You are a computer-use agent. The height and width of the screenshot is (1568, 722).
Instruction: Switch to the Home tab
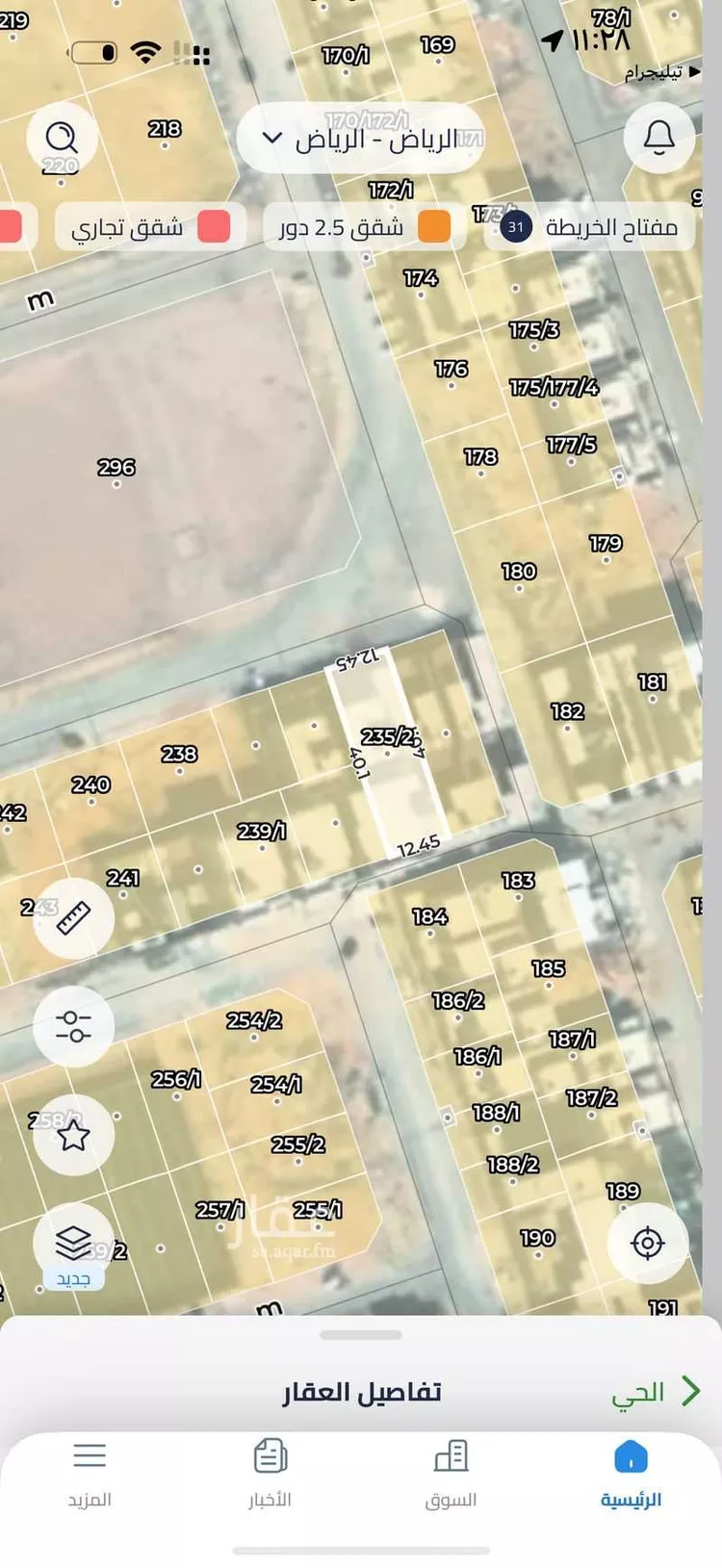[x=631, y=1473]
